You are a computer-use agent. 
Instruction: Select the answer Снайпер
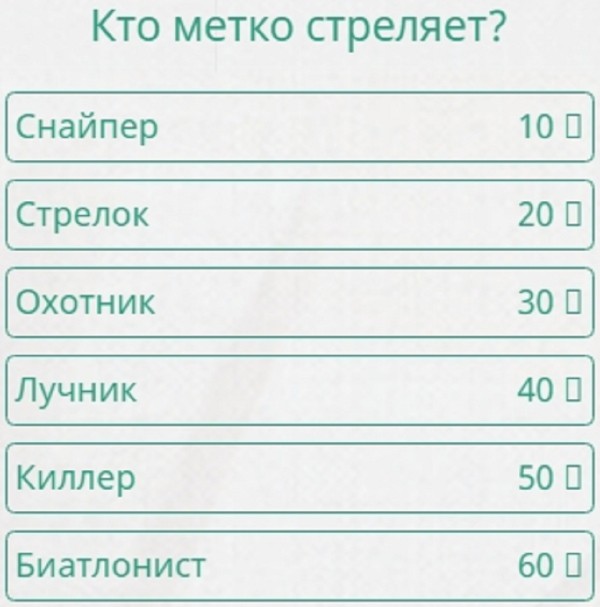[x=300, y=127]
